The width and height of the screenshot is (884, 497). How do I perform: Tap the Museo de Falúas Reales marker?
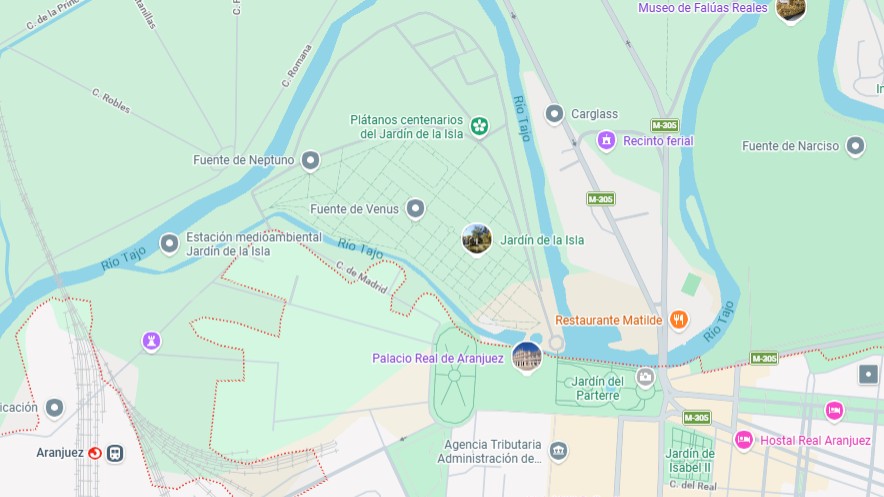(790, 9)
